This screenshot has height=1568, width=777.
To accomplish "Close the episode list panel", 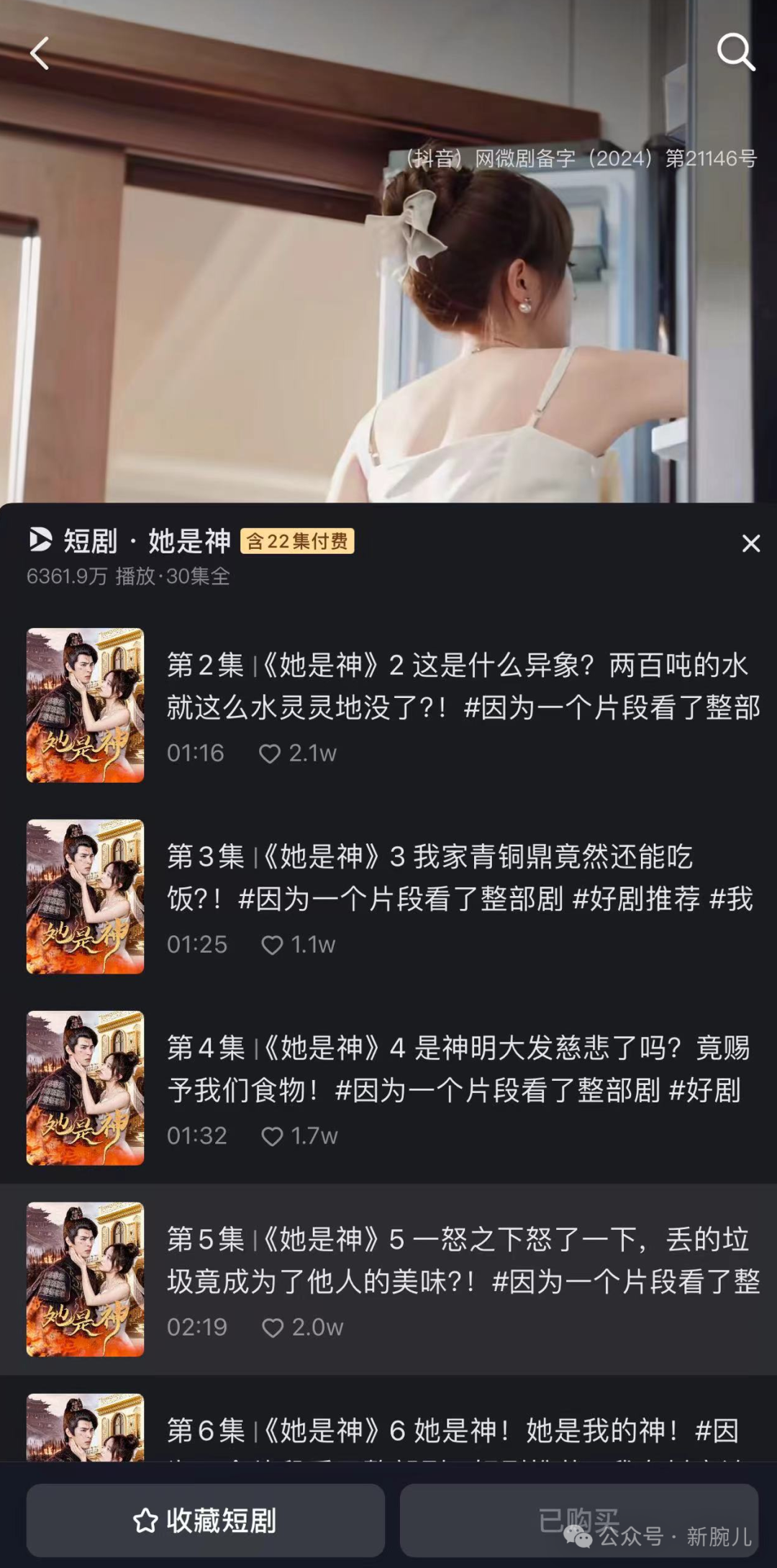I will (750, 543).
